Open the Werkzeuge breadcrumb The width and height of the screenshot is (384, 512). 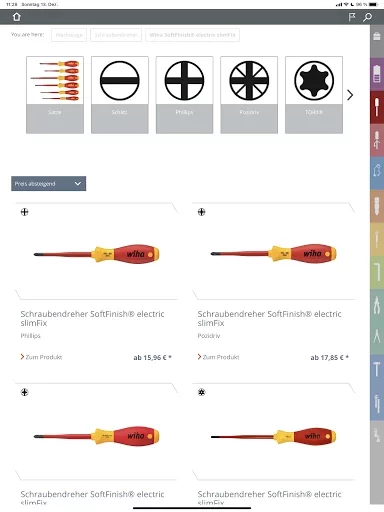pos(69,35)
